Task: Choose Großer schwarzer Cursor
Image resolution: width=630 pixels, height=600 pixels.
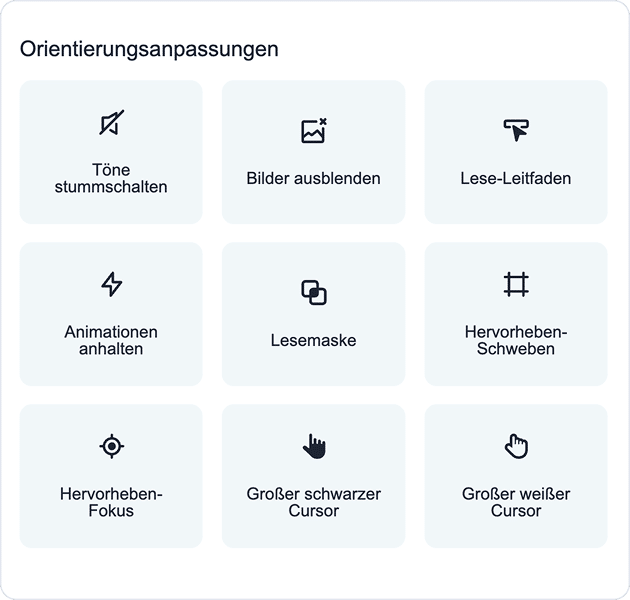Action: [313, 476]
